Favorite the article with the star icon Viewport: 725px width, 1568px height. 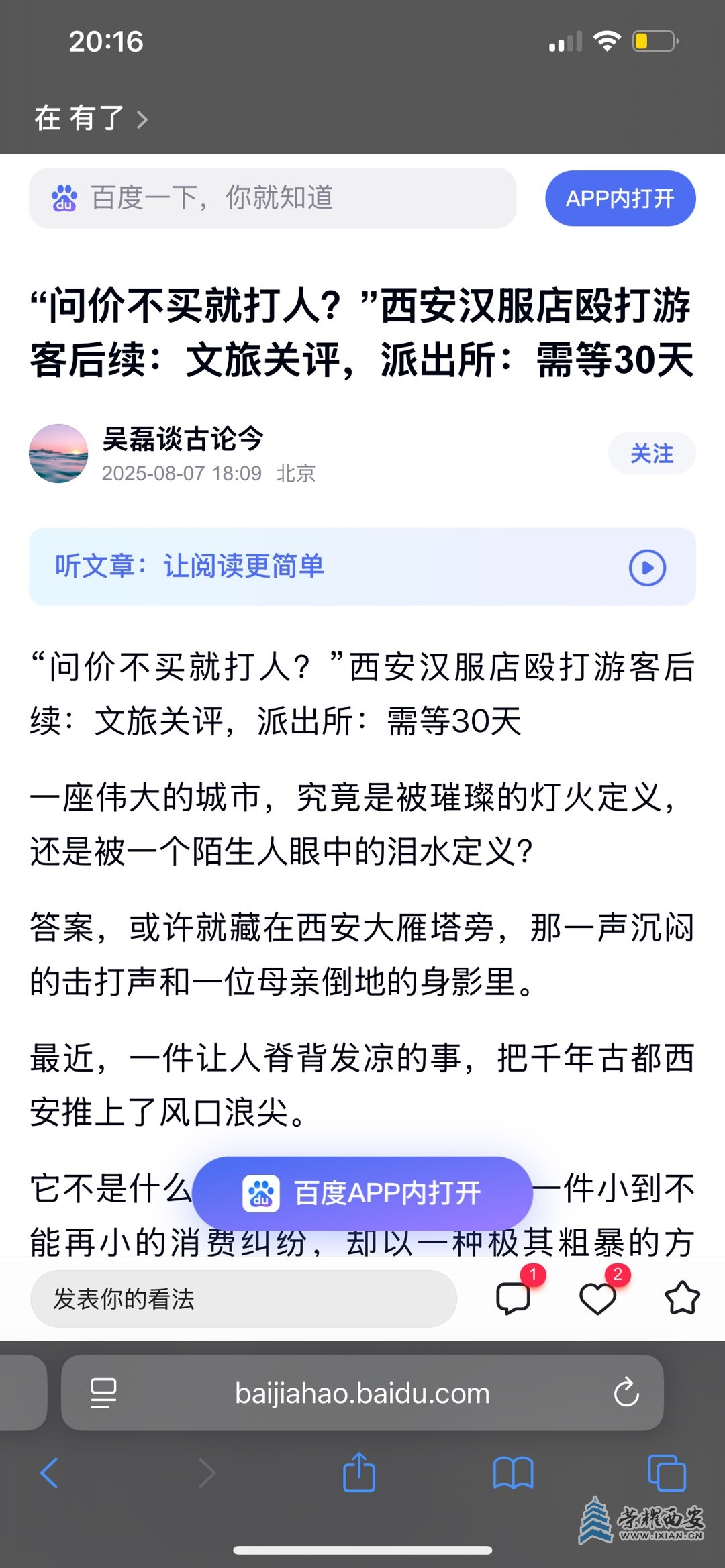[x=682, y=1297]
